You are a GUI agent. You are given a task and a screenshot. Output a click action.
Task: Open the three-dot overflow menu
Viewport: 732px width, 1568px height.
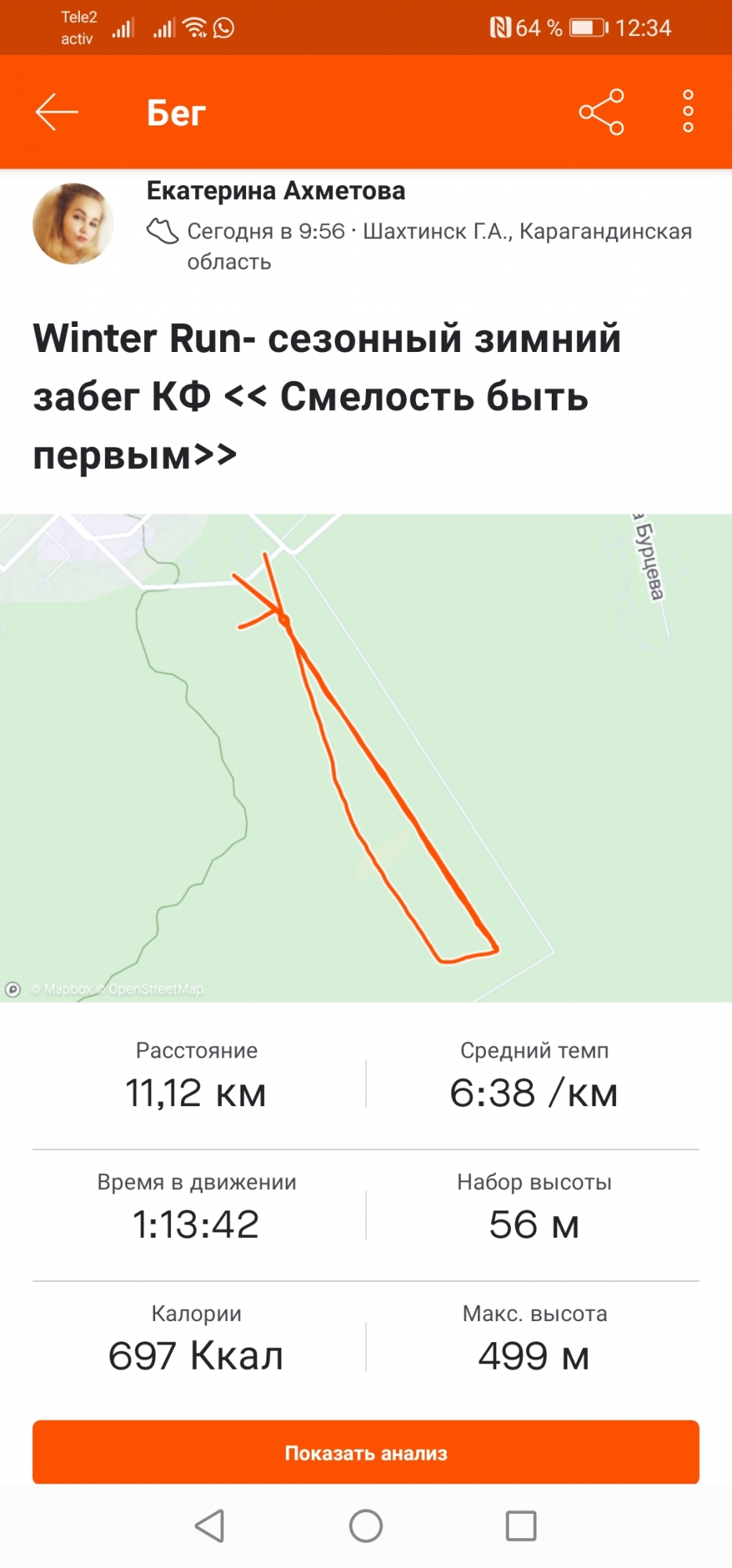(x=688, y=112)
